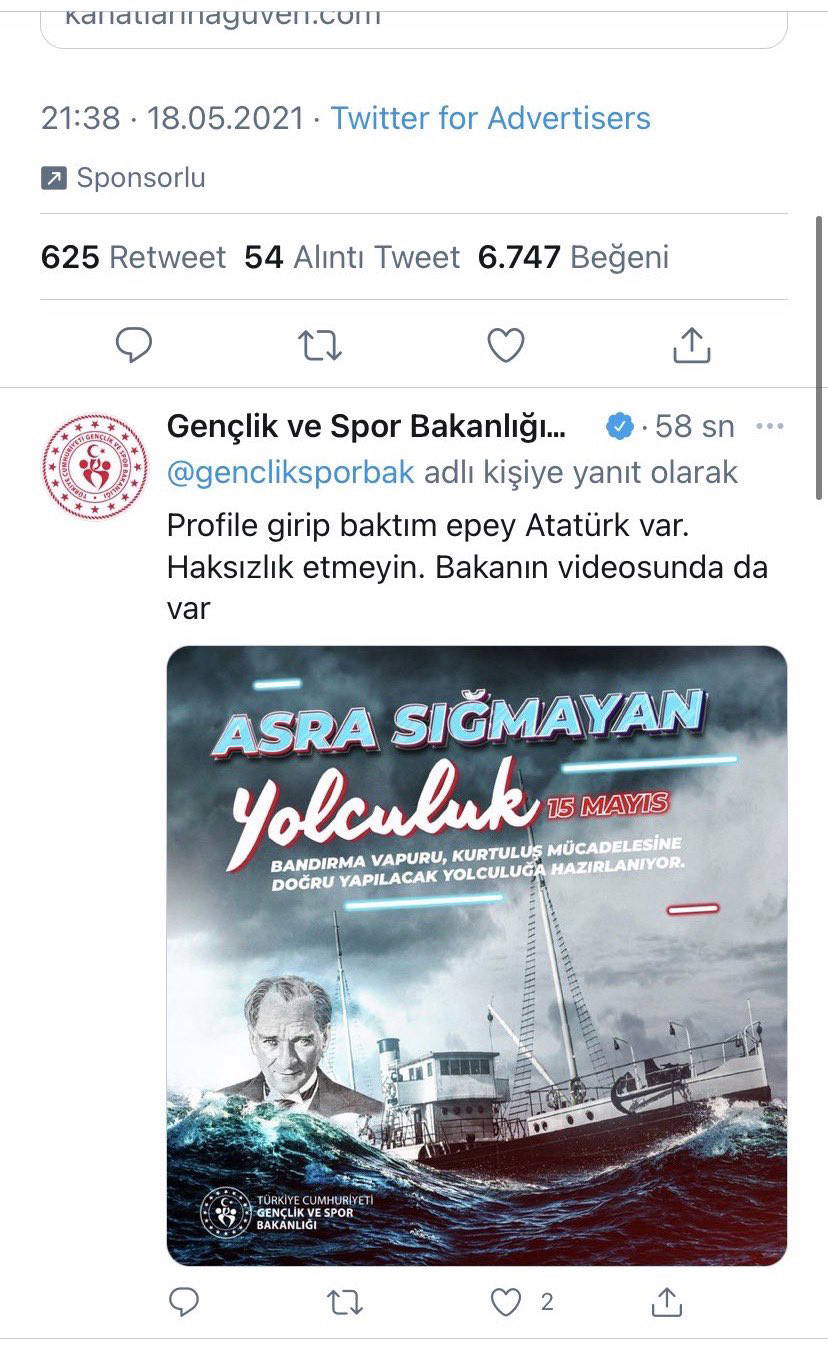Open the 54 Alıntı Tweet list
Screen dimensions: 828x1350
[x=352, y=257]
